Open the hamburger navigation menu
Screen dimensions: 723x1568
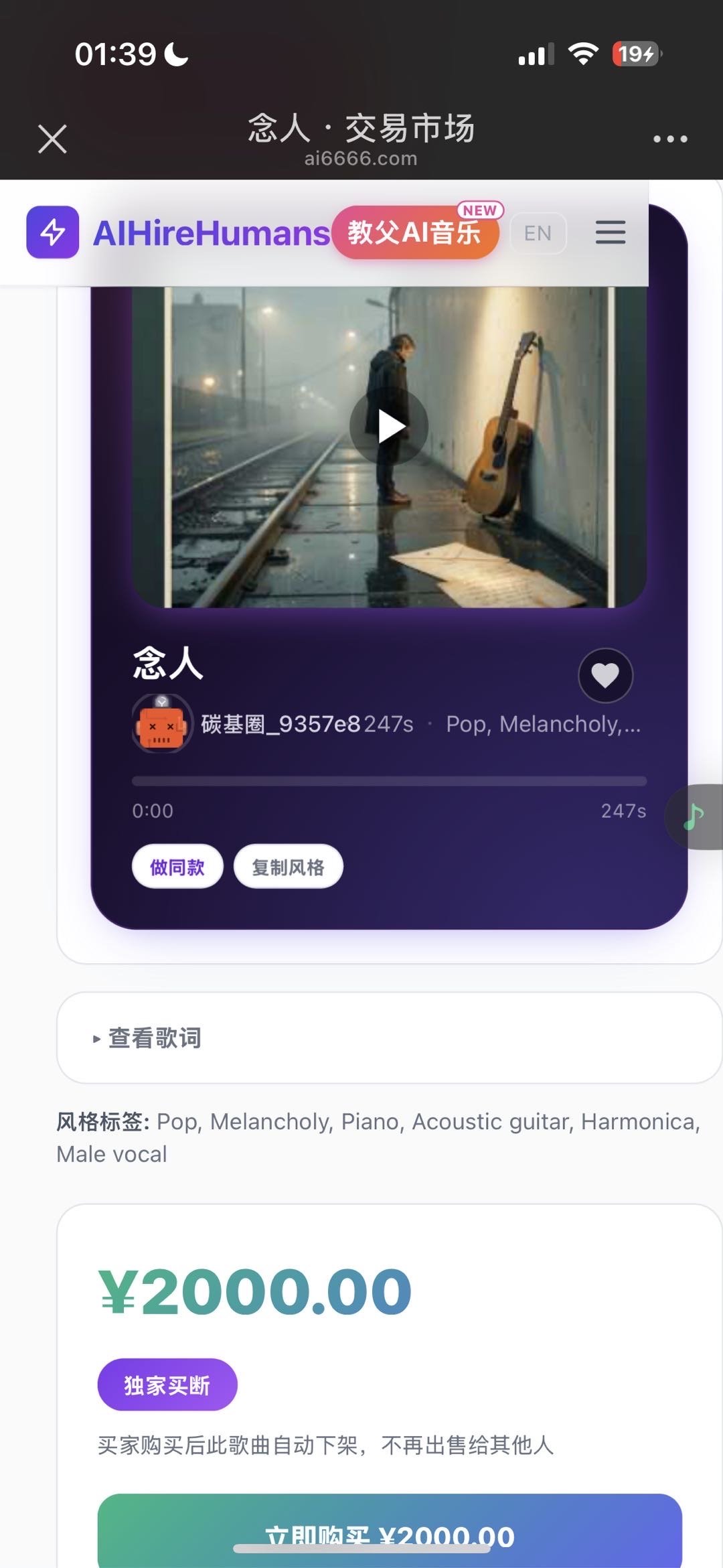pyautogui.click(x=611, y=232)
